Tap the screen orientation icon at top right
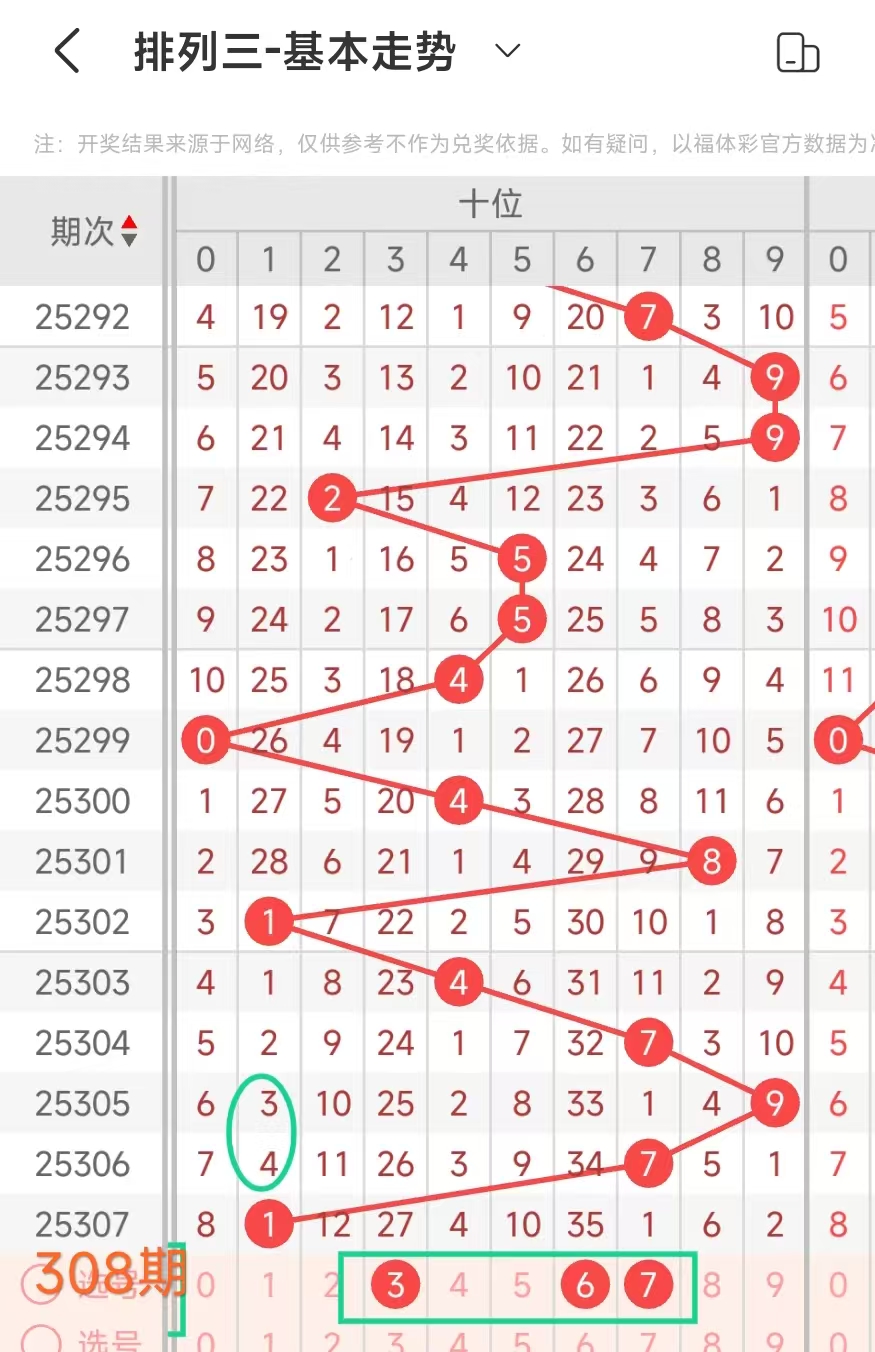 [798, 52]
